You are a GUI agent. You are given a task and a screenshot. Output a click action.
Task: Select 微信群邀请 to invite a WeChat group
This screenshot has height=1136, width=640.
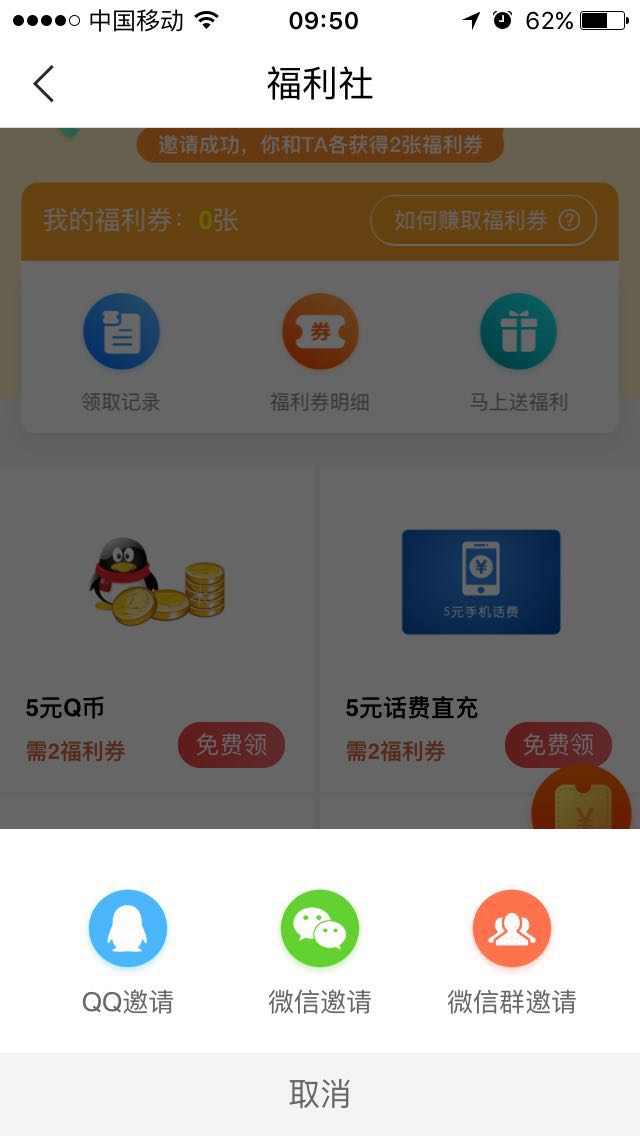pos(511,929)
